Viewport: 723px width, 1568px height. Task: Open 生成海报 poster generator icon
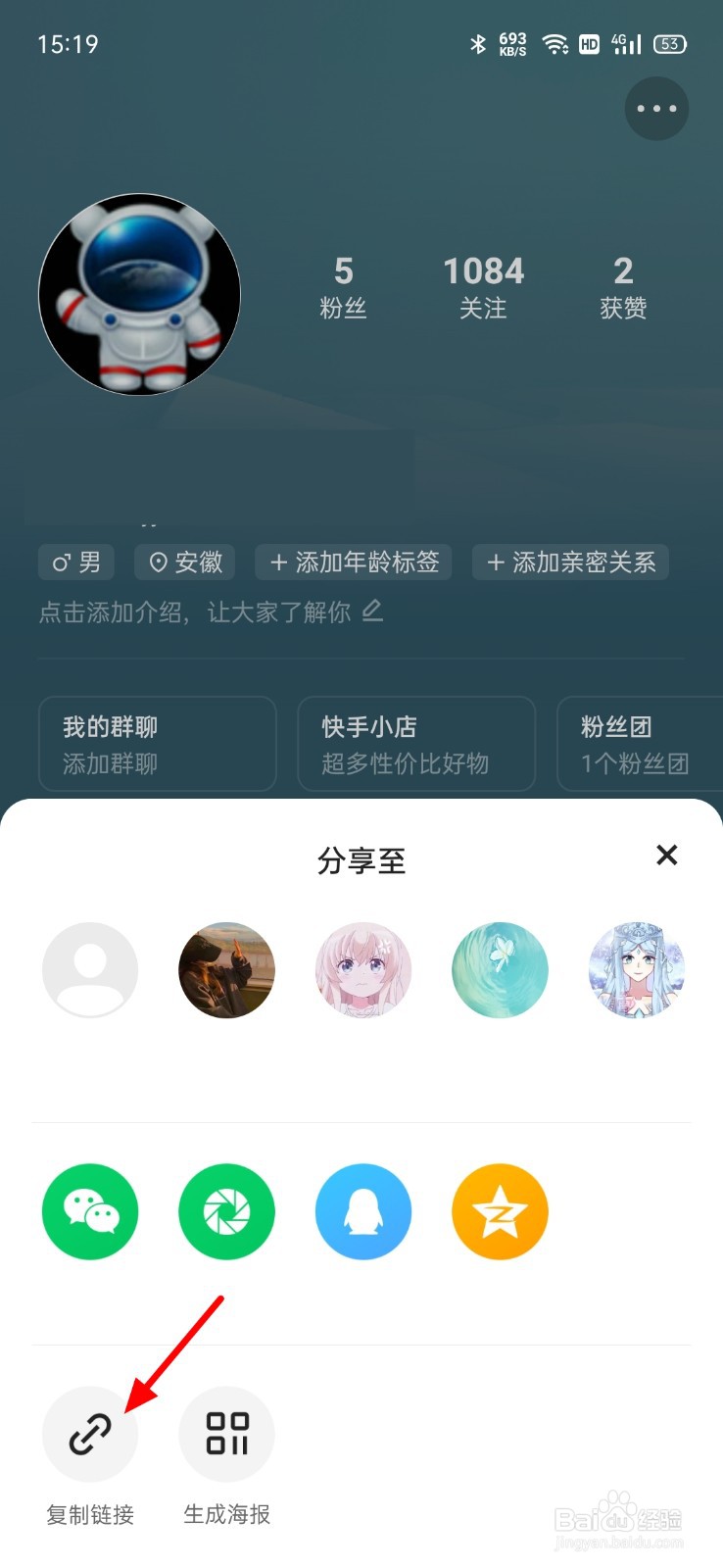pyautogui.click(x=226, y=1433)
